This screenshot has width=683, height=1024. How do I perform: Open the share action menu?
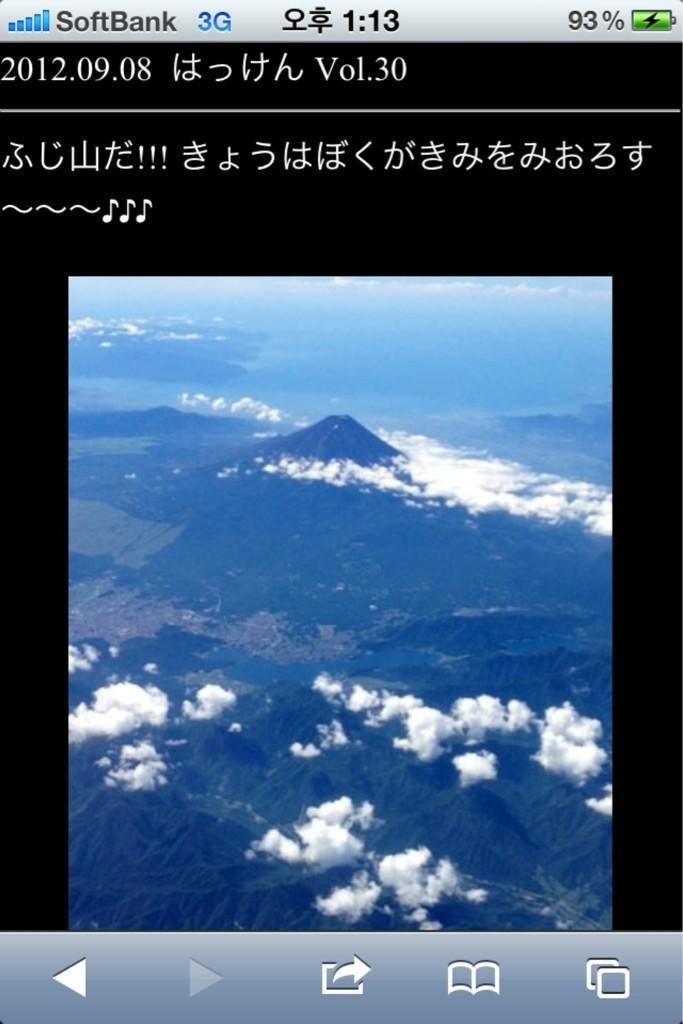pyautogui.click(x=345, y=976)
